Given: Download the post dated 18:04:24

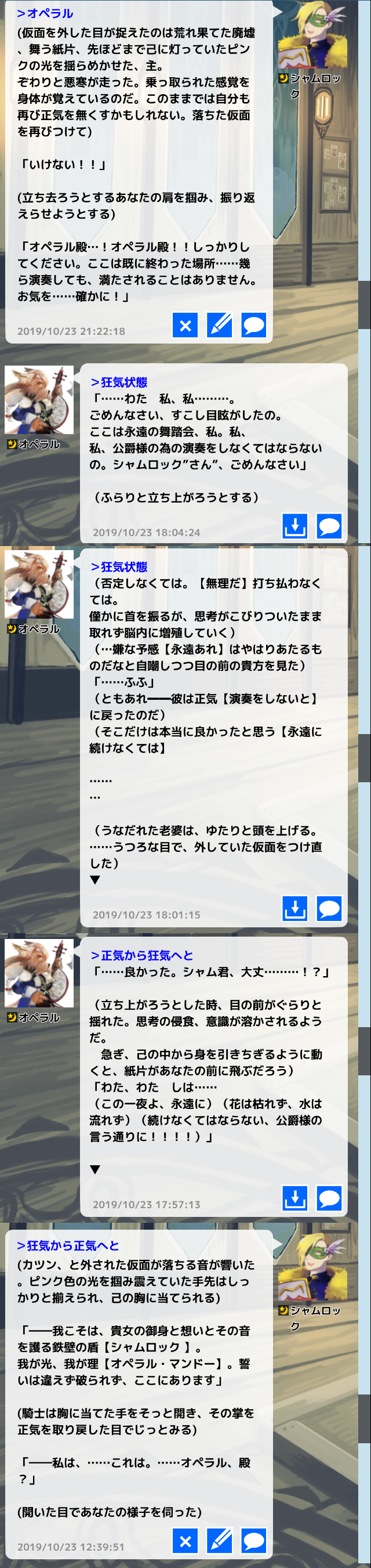Looking at the screenshot, I should coord(295,526).
